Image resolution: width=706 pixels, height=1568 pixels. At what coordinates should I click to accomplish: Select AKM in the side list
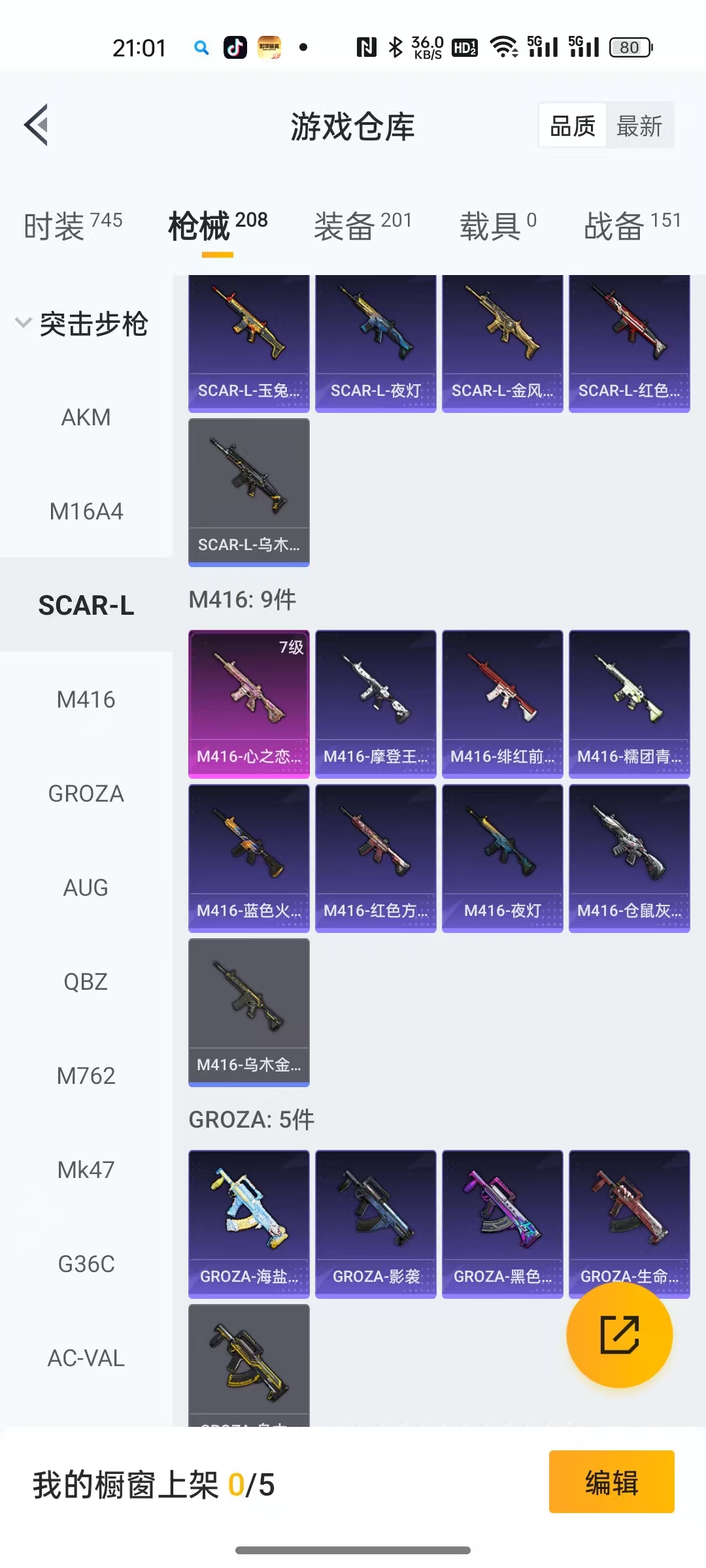86,417
